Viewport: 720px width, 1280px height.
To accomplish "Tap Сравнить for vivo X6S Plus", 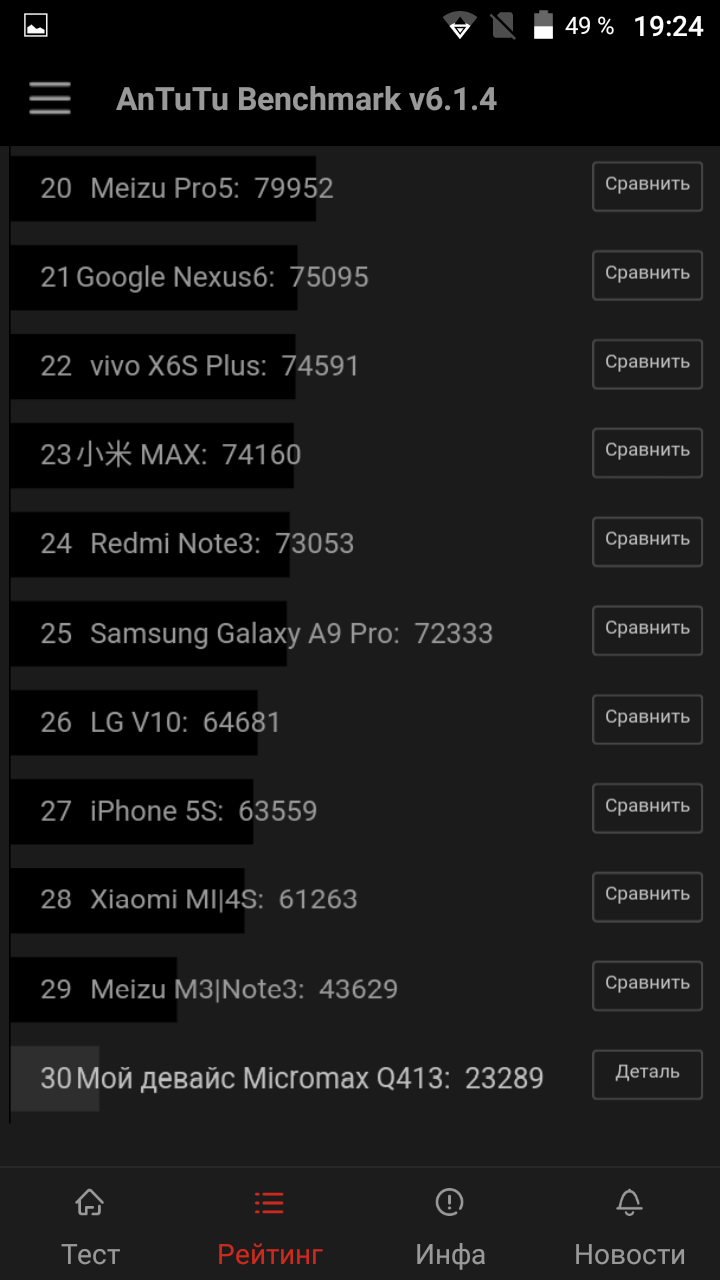I will 647,364.
